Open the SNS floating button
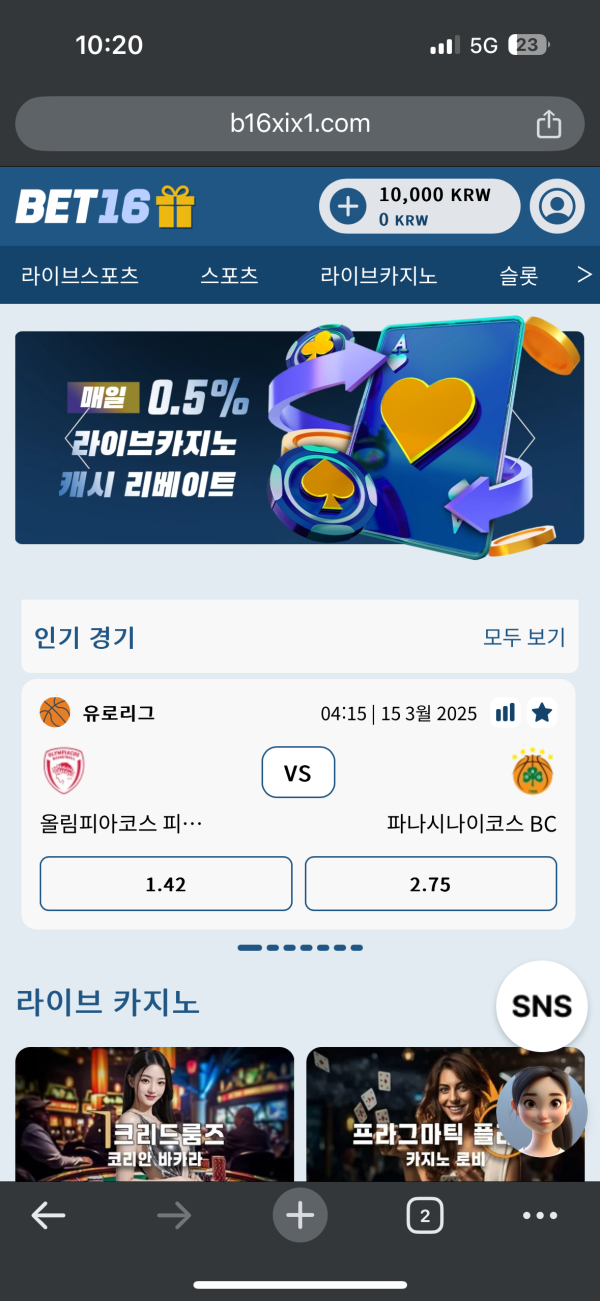The width and height of the screenshot is (600, 1301). [541, 1006]
